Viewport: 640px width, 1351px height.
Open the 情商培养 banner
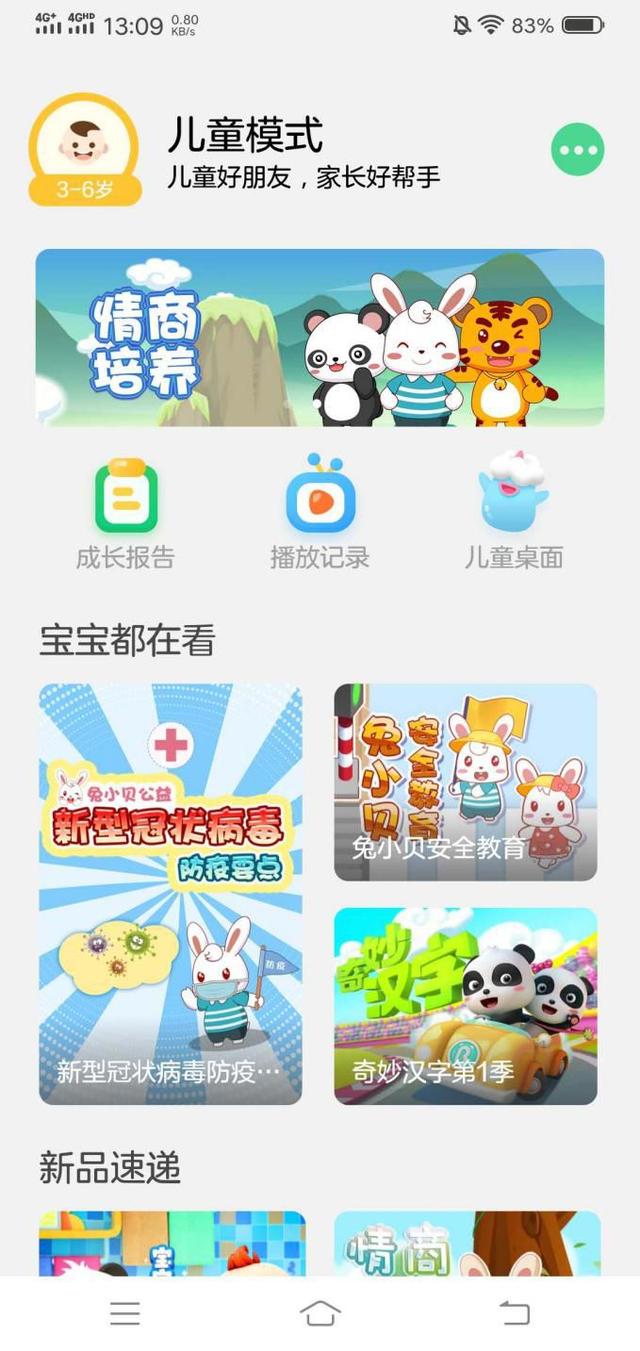point(320,338)
